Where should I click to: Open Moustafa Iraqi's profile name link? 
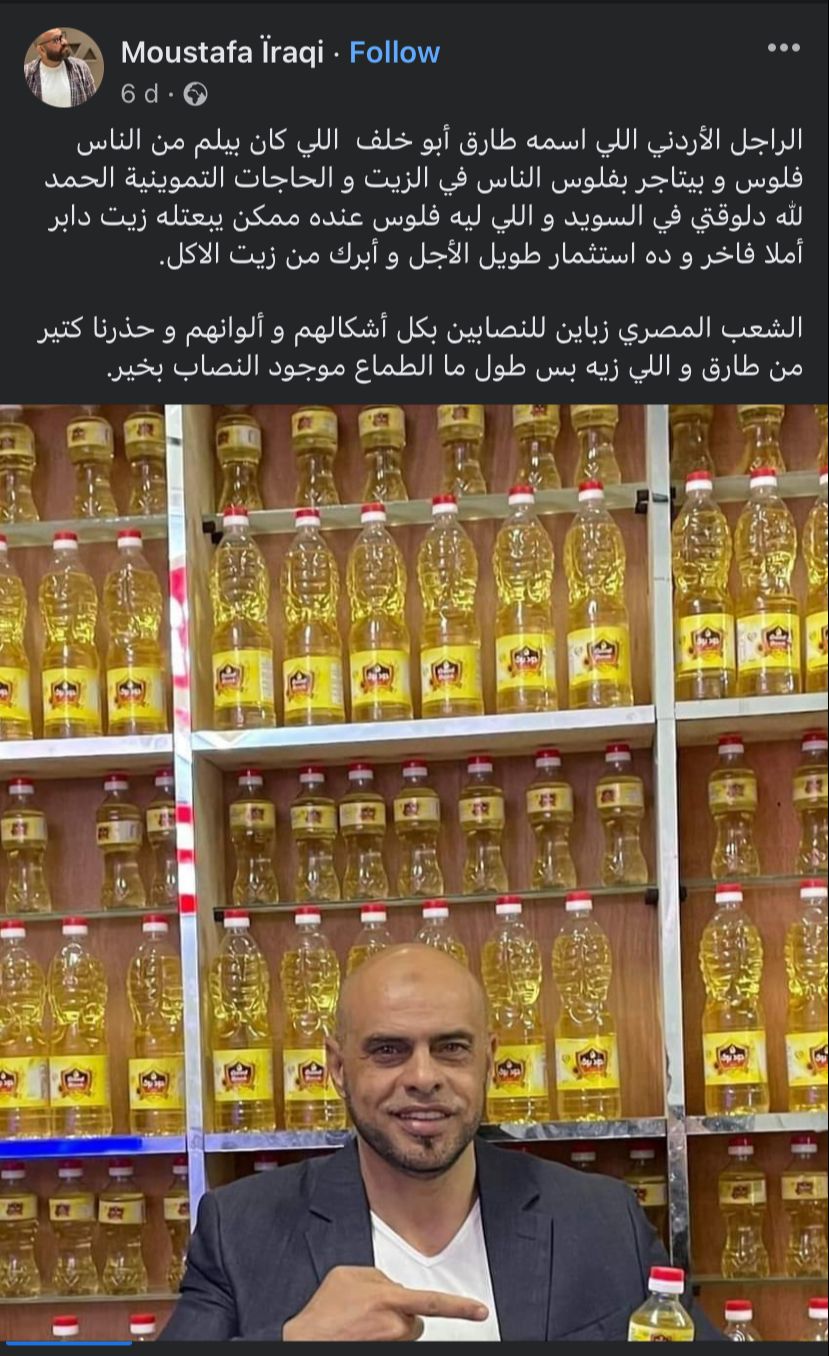[x=222, y=53]
